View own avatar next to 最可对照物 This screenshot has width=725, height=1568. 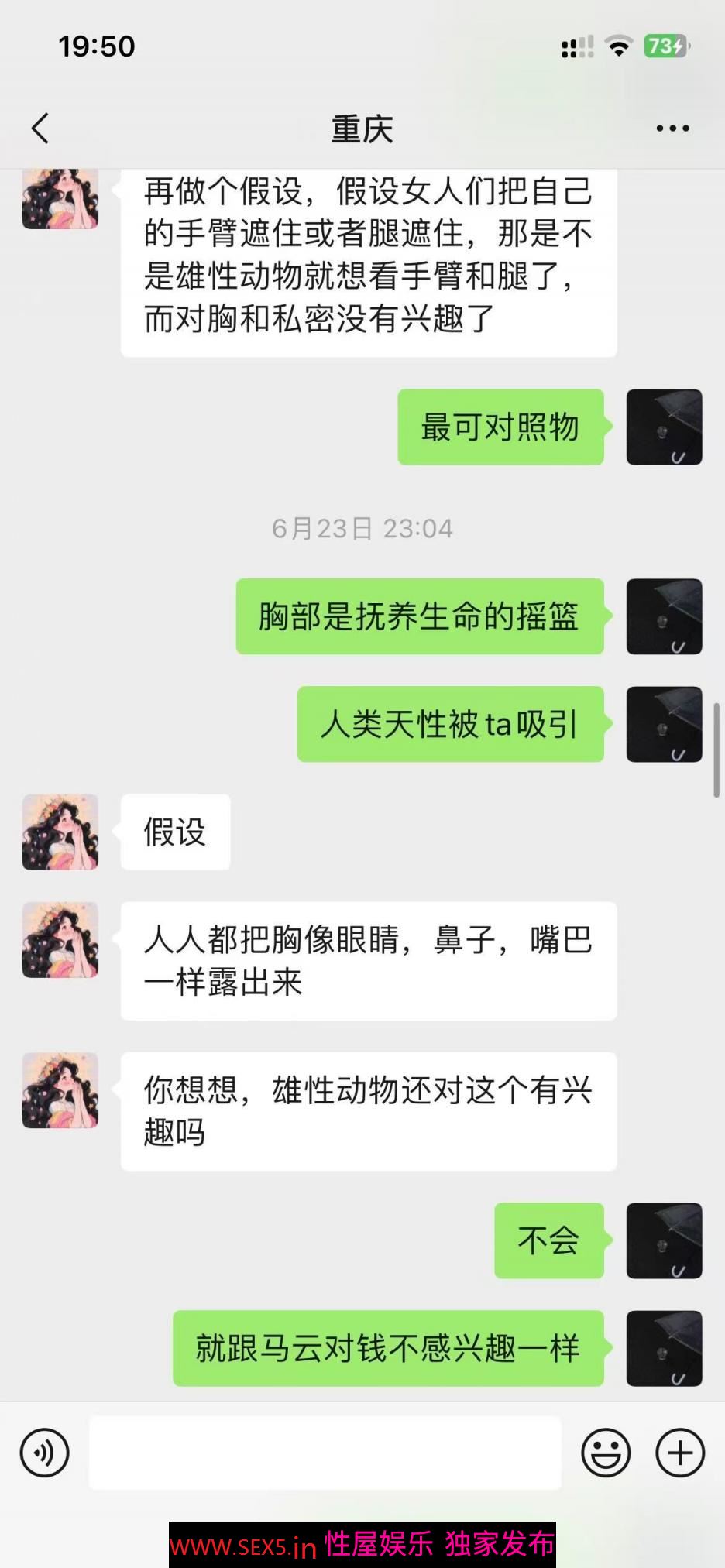pyautogui.click(x=664, y=427)
